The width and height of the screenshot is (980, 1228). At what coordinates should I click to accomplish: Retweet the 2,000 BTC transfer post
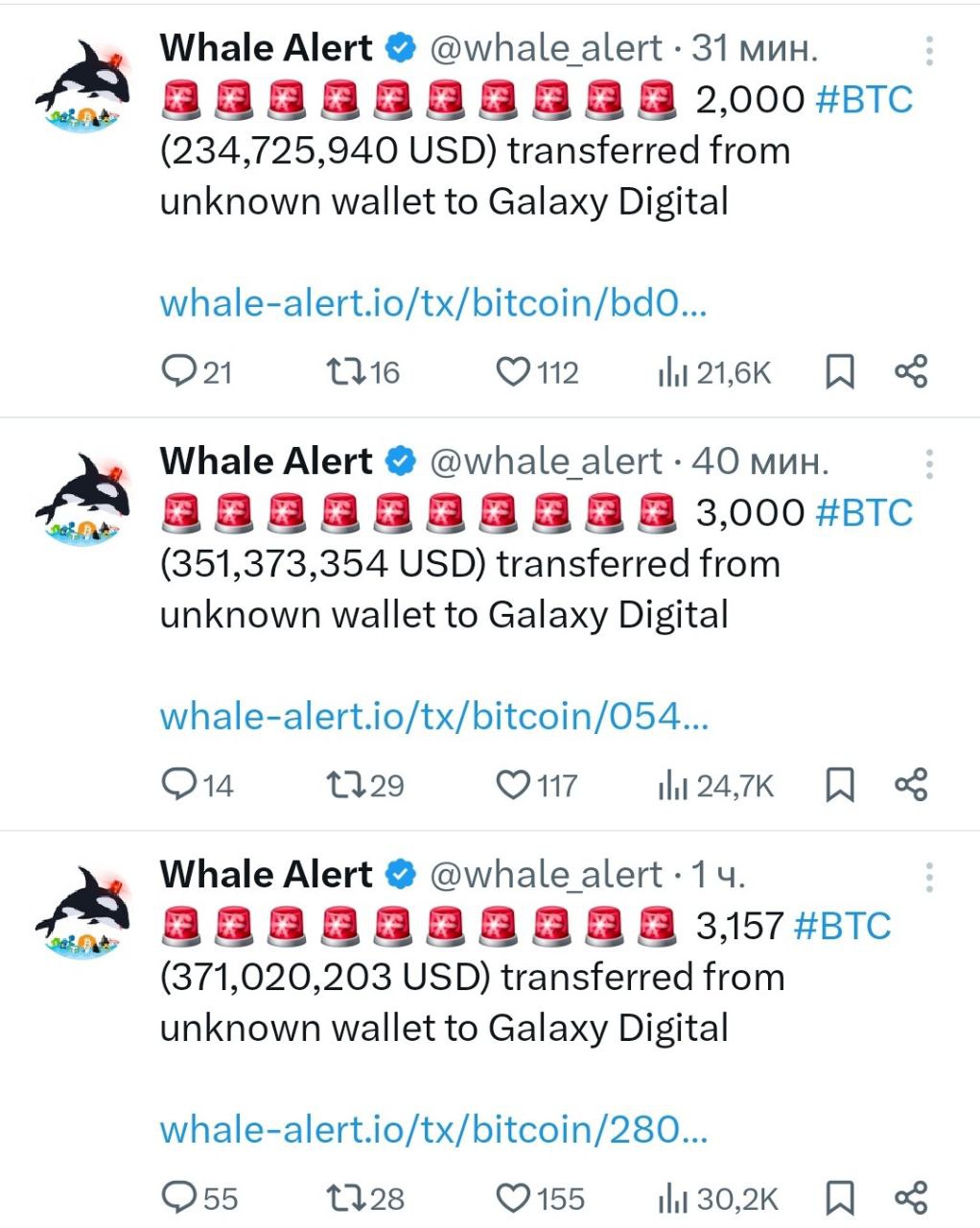tap(345, 371)
